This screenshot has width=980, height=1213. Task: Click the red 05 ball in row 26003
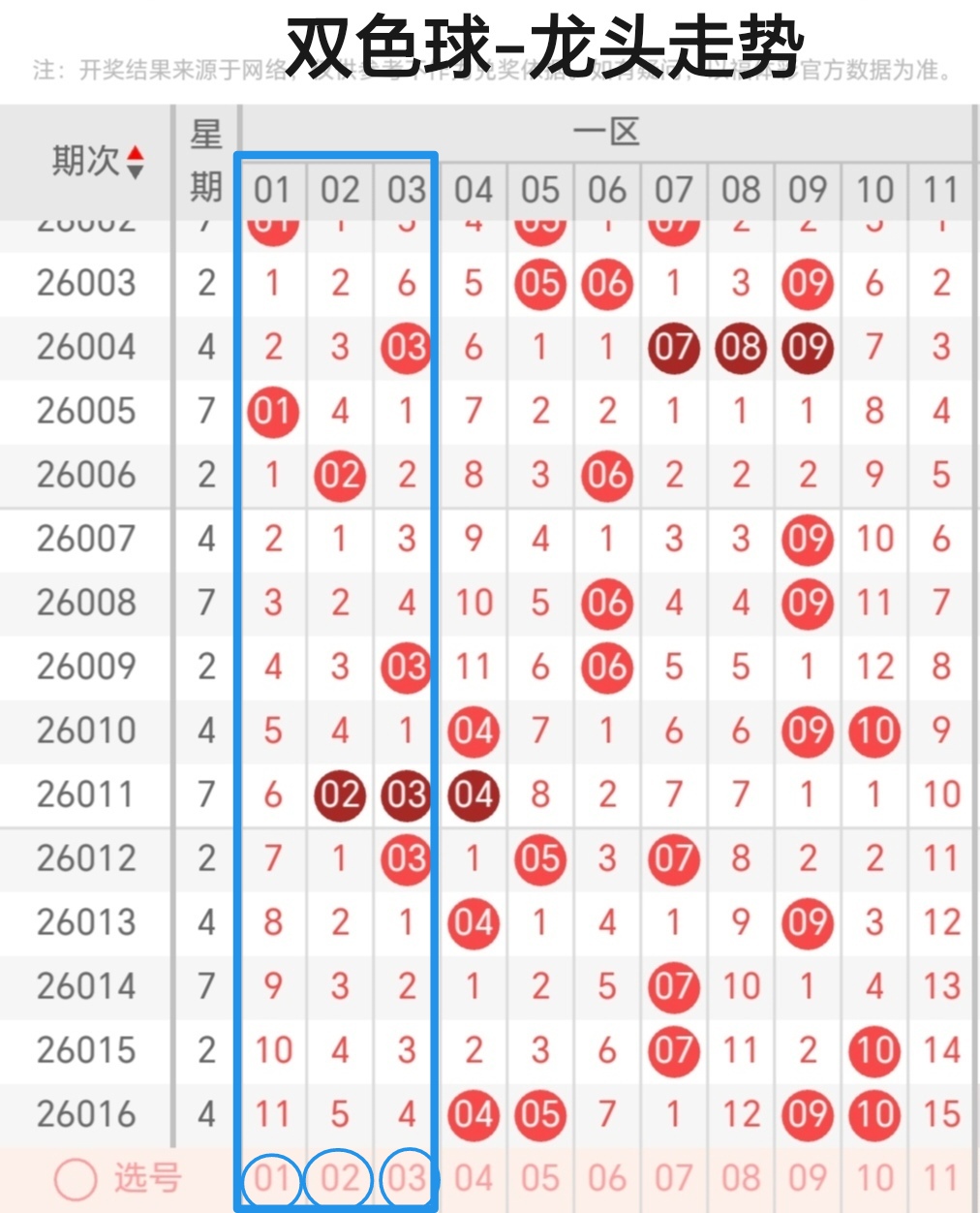[539, 284]
